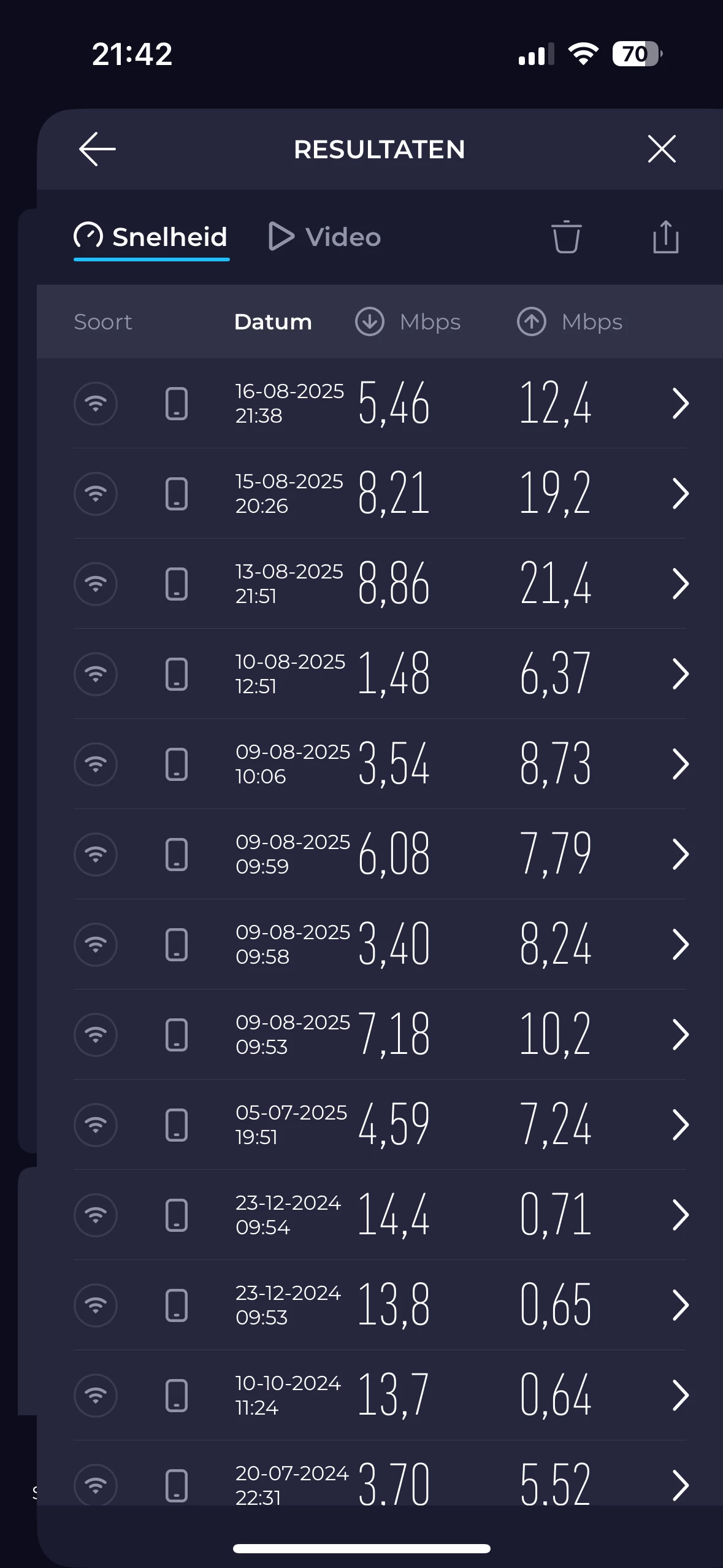The image size is (723, 1568).
Task: Sort by download Mbps column
Action: tap(408, 322)
